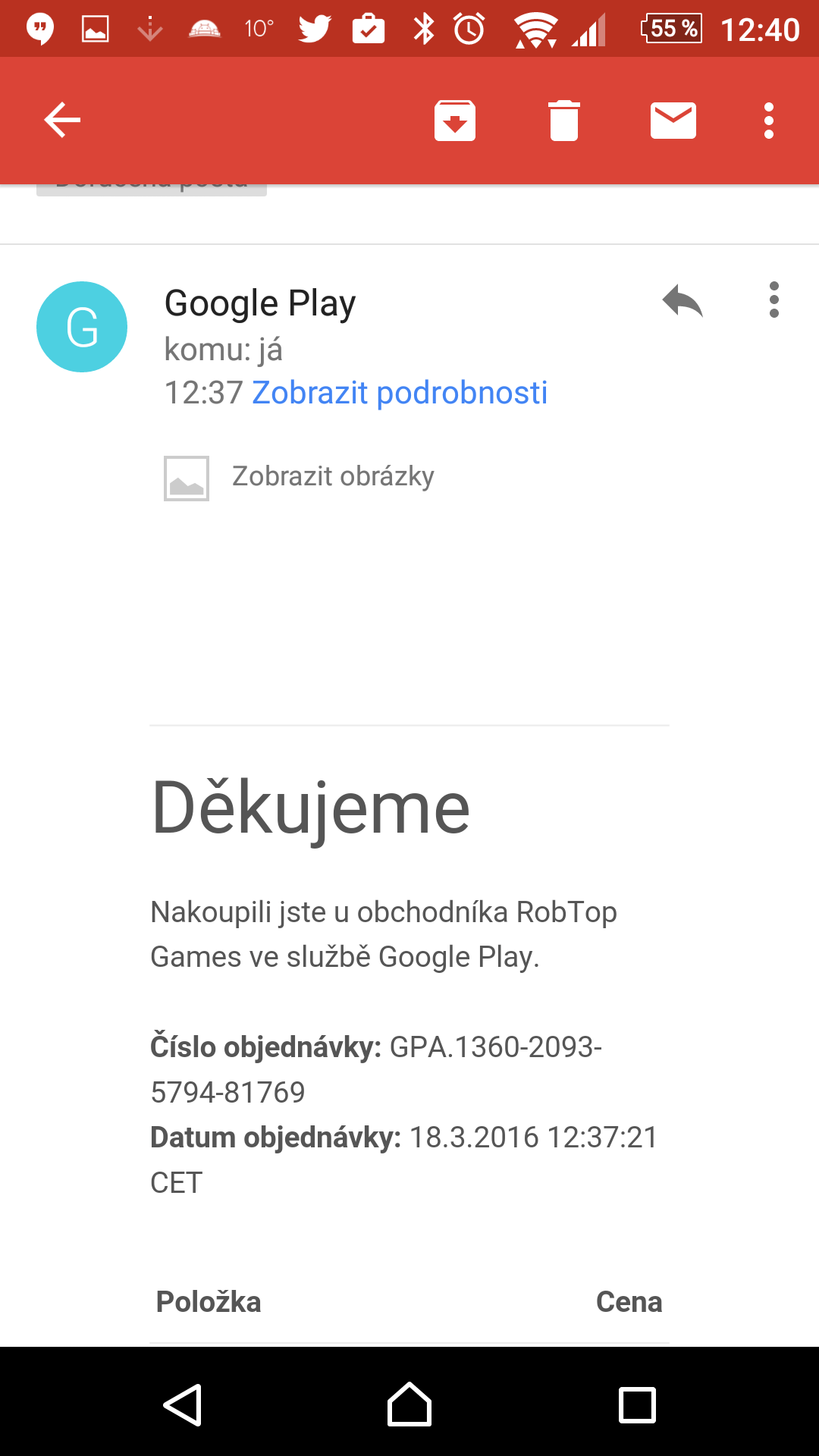Image resolution: width=819 pixels, height=1456 pixels.
Task: Tap Zobrazit obrázky to load images
Action: [333, 476]
